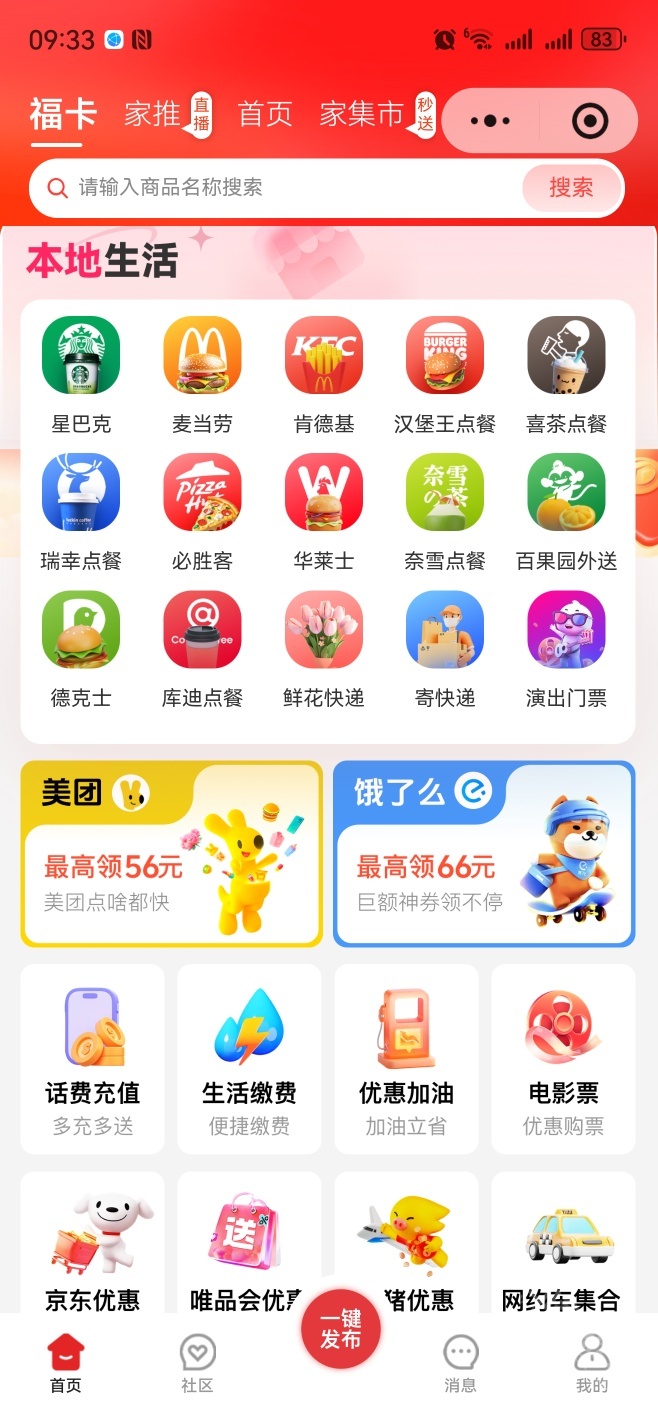The height and width of the screenshot is (1416, 658).
Task: Open the 饿了么 coupon card
Action: [x=484, y=853]
